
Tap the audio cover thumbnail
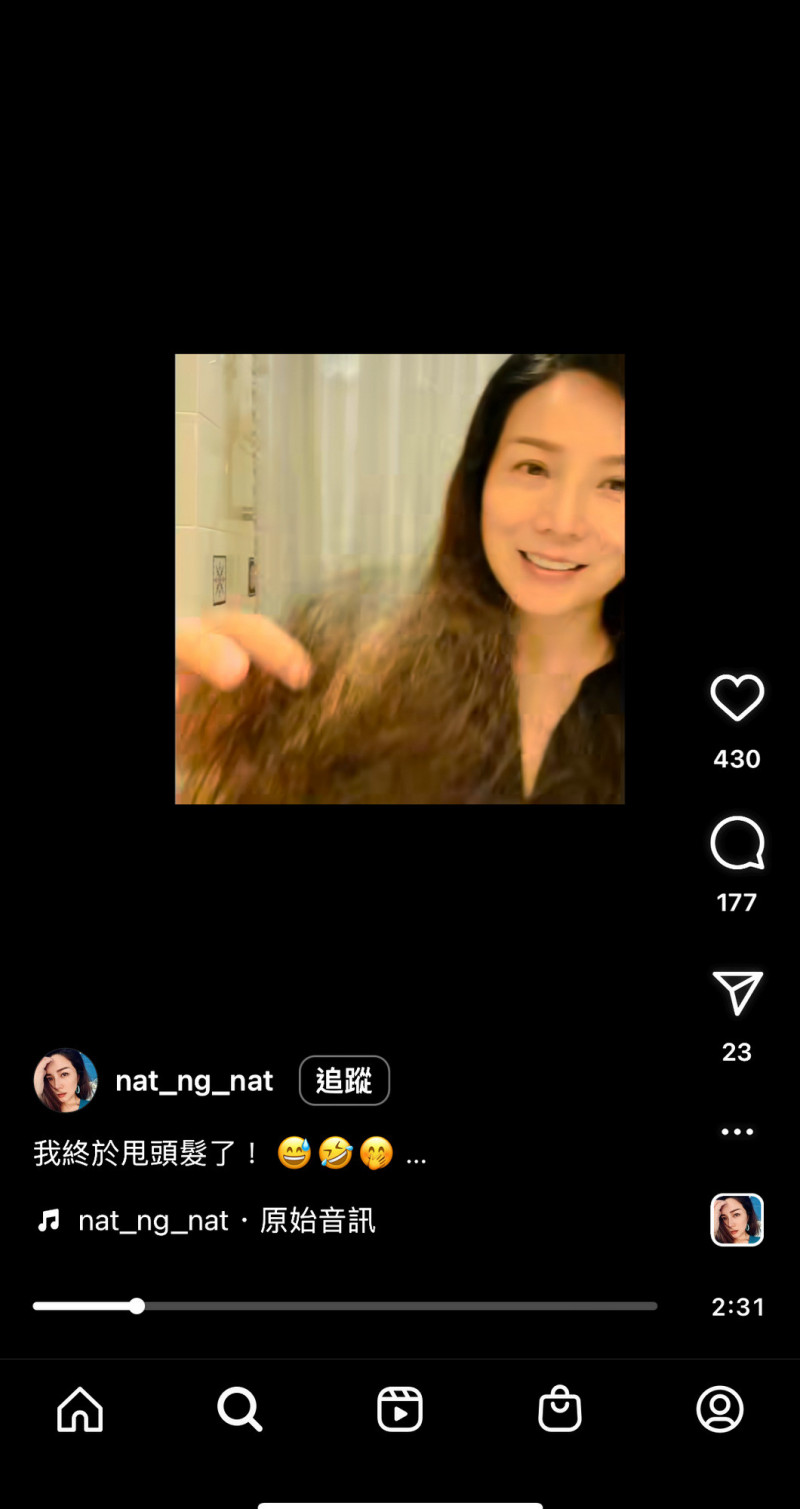[737, 1220]
